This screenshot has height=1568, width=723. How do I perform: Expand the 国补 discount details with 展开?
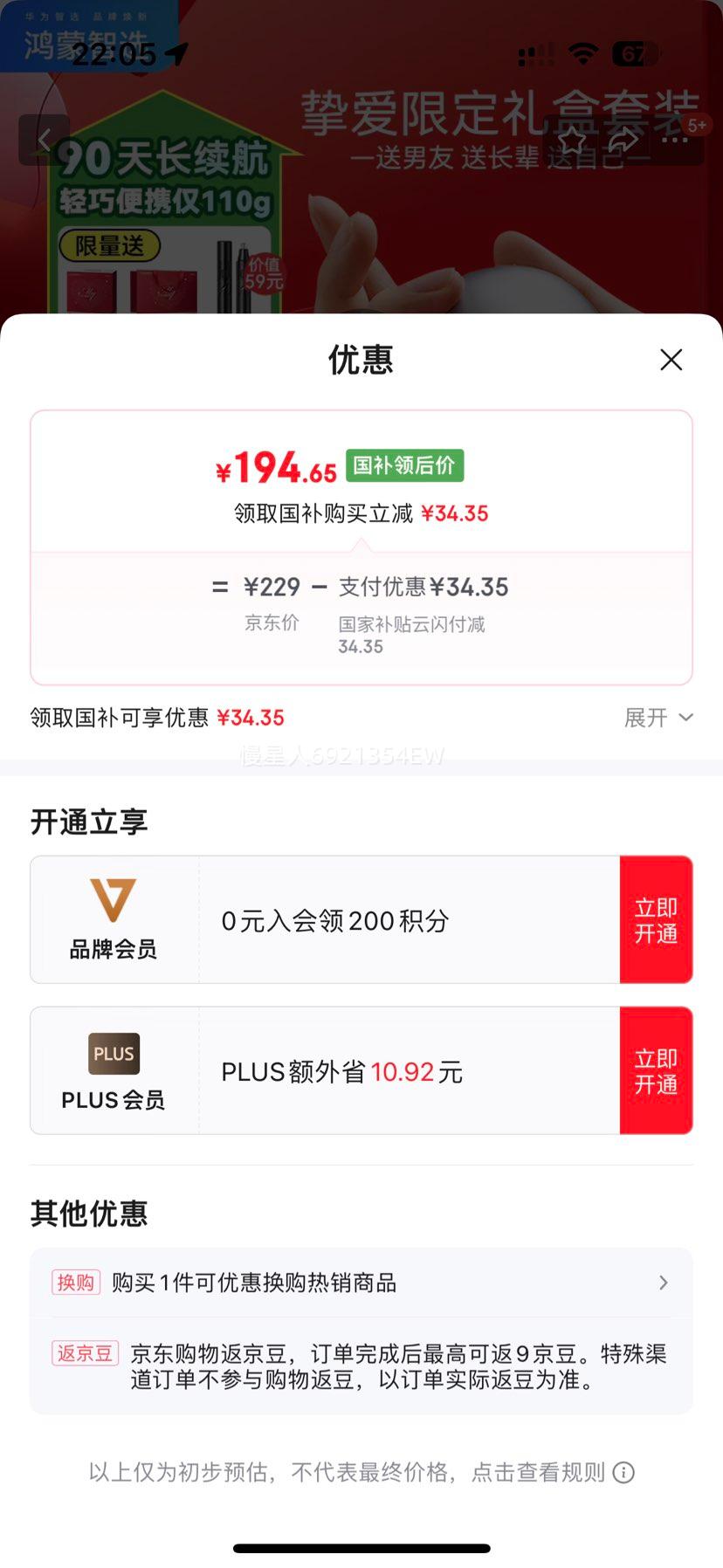[x=658, y=718]
